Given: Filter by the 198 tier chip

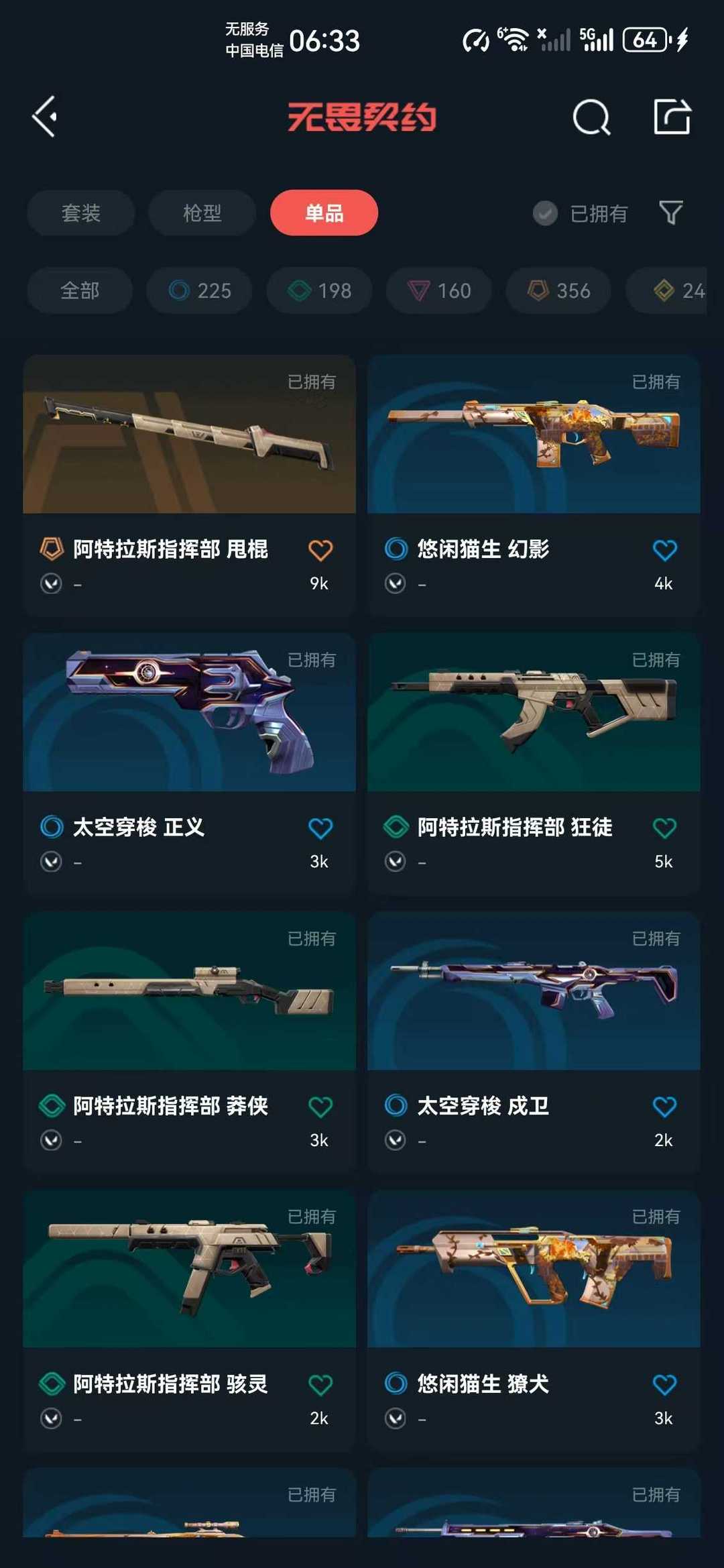Looking at the screenshot, I should 319,290.
